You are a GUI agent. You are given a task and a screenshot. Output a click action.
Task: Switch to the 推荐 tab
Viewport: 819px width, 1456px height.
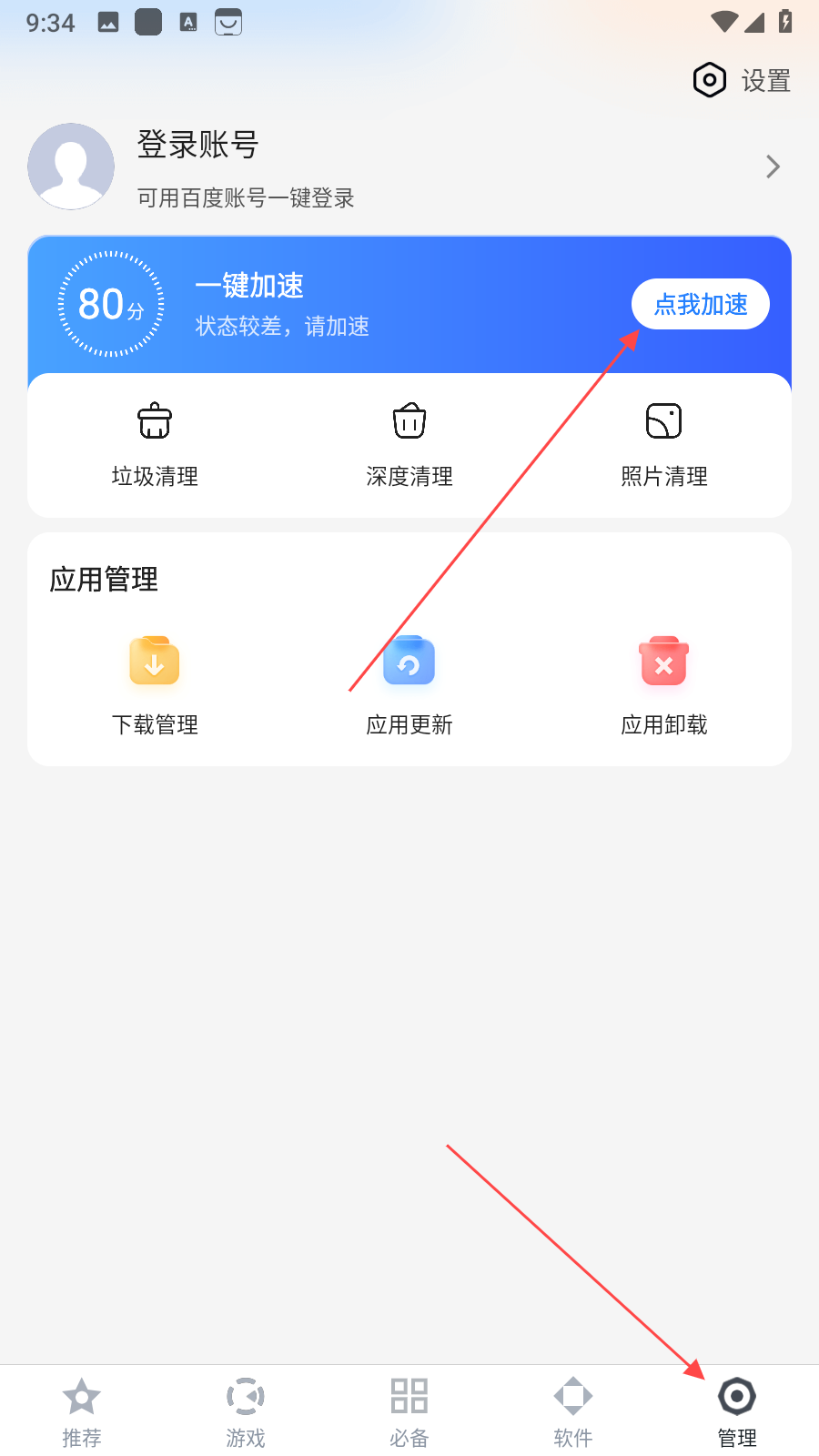[82, 1410]
